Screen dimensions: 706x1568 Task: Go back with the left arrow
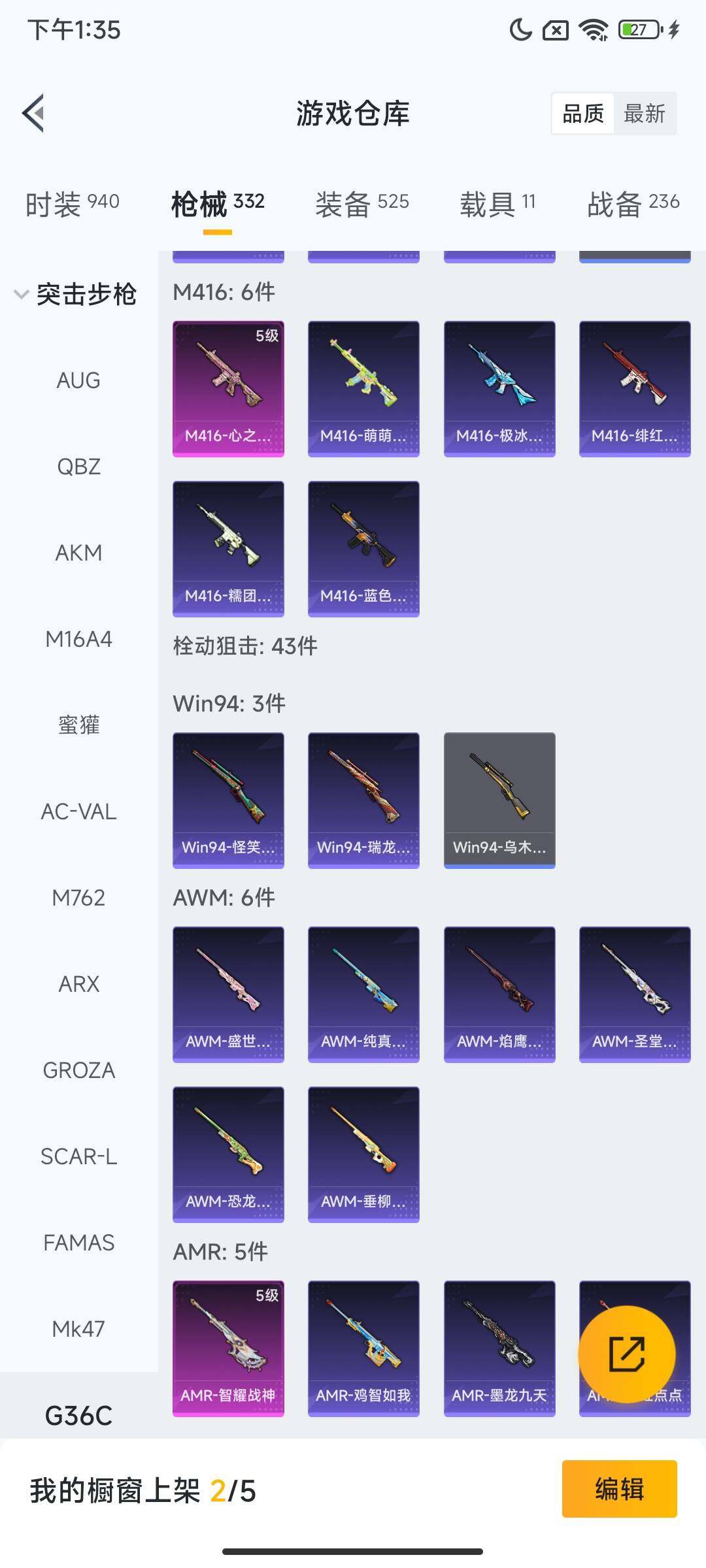(35, 113)
